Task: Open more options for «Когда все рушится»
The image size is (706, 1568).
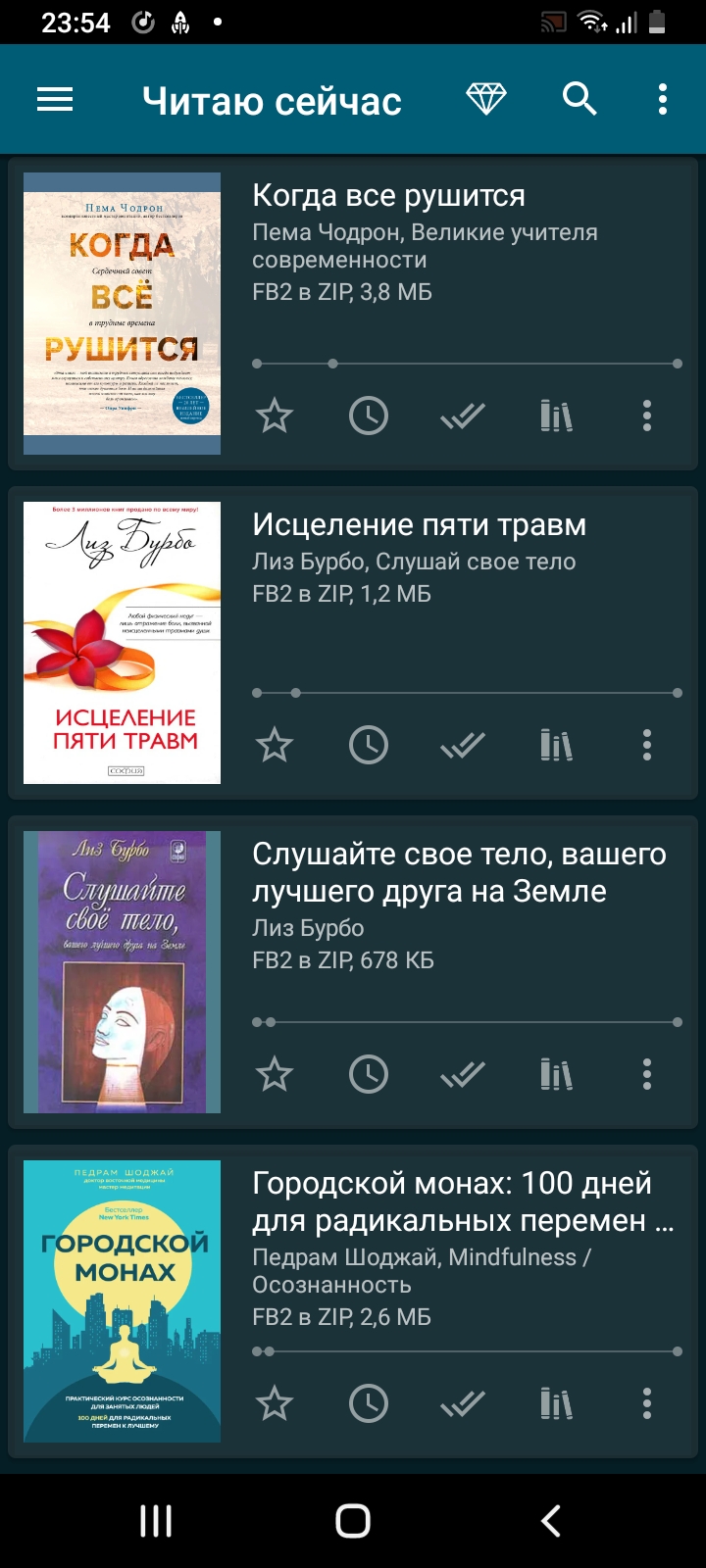Action: [x=647, y=416]
